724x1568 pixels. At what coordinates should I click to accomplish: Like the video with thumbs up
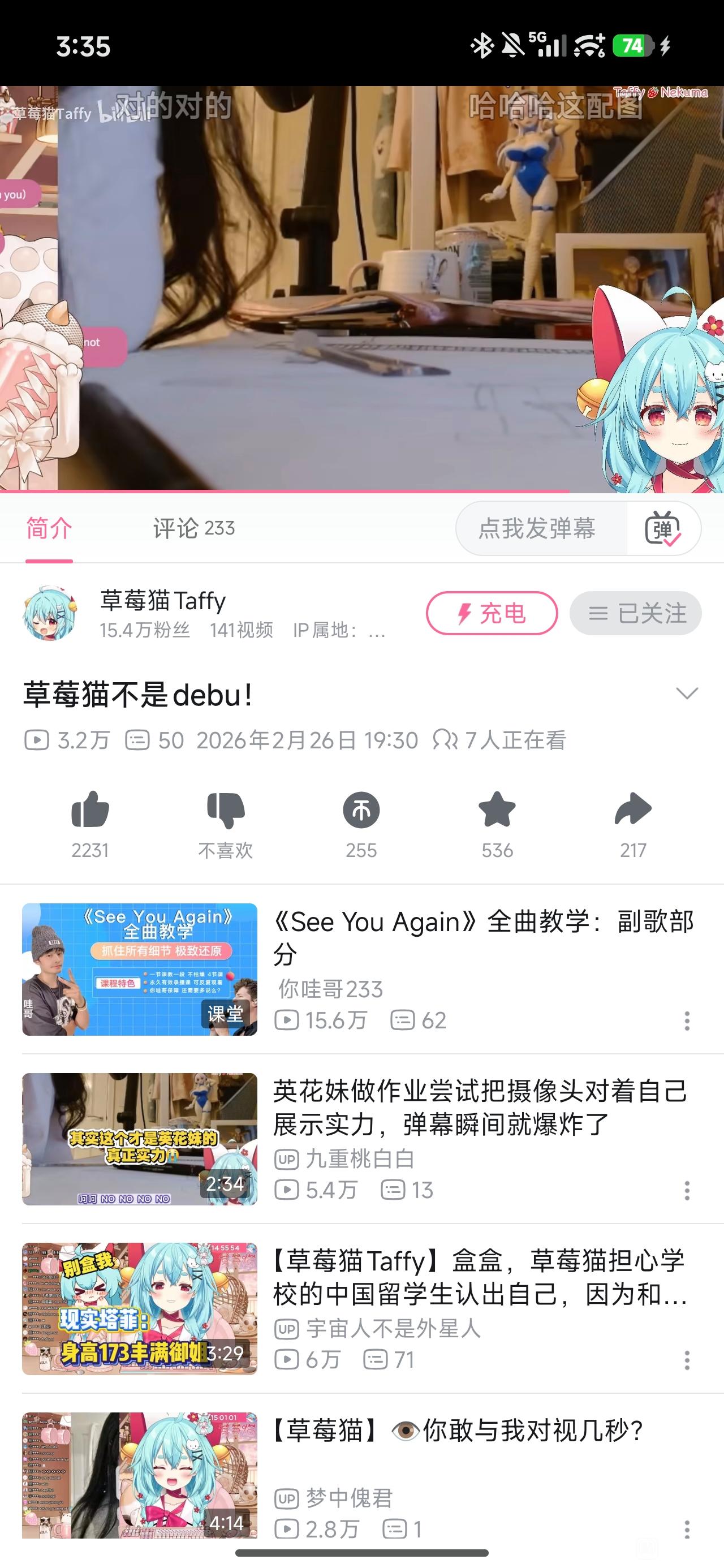[x=90, y=809]
